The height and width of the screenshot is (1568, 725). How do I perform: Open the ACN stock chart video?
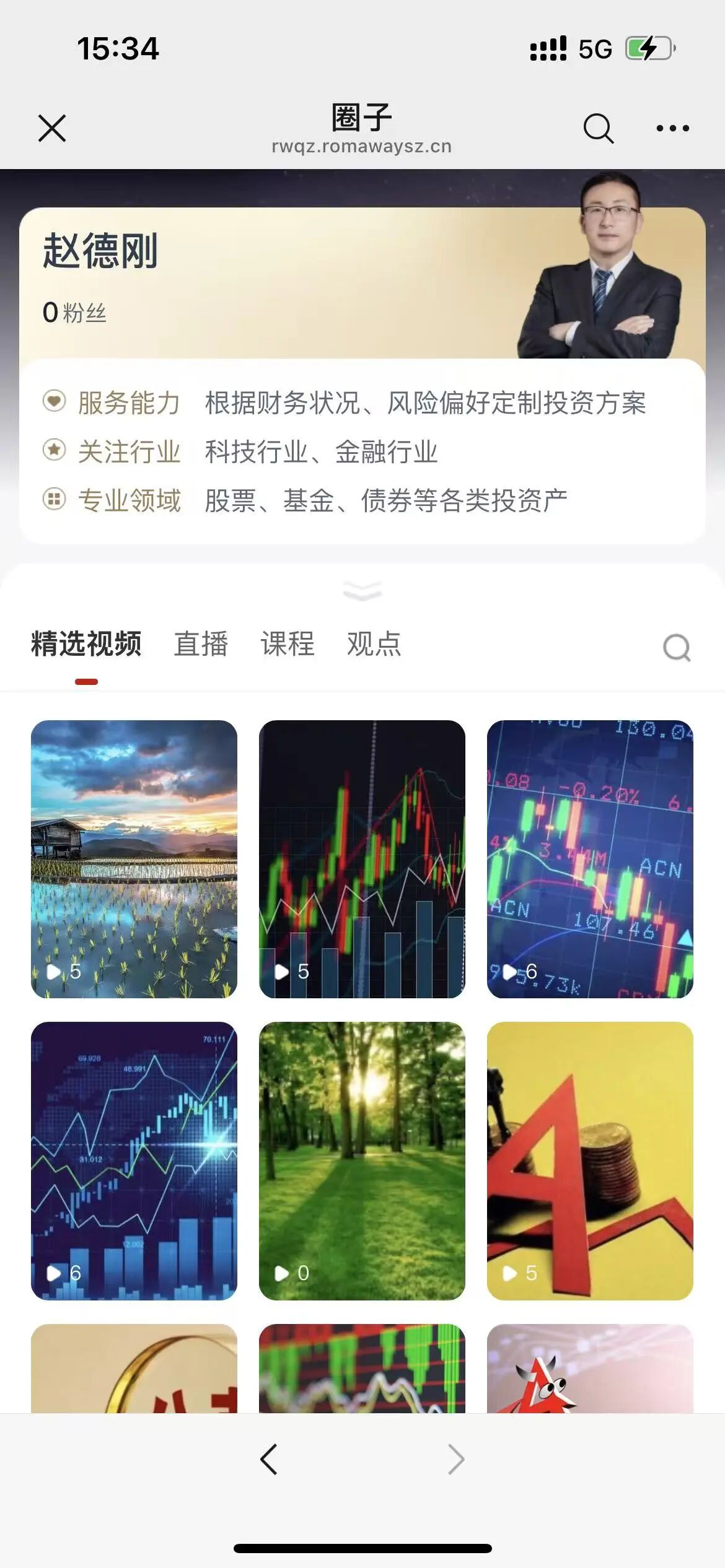click(590, 858)
